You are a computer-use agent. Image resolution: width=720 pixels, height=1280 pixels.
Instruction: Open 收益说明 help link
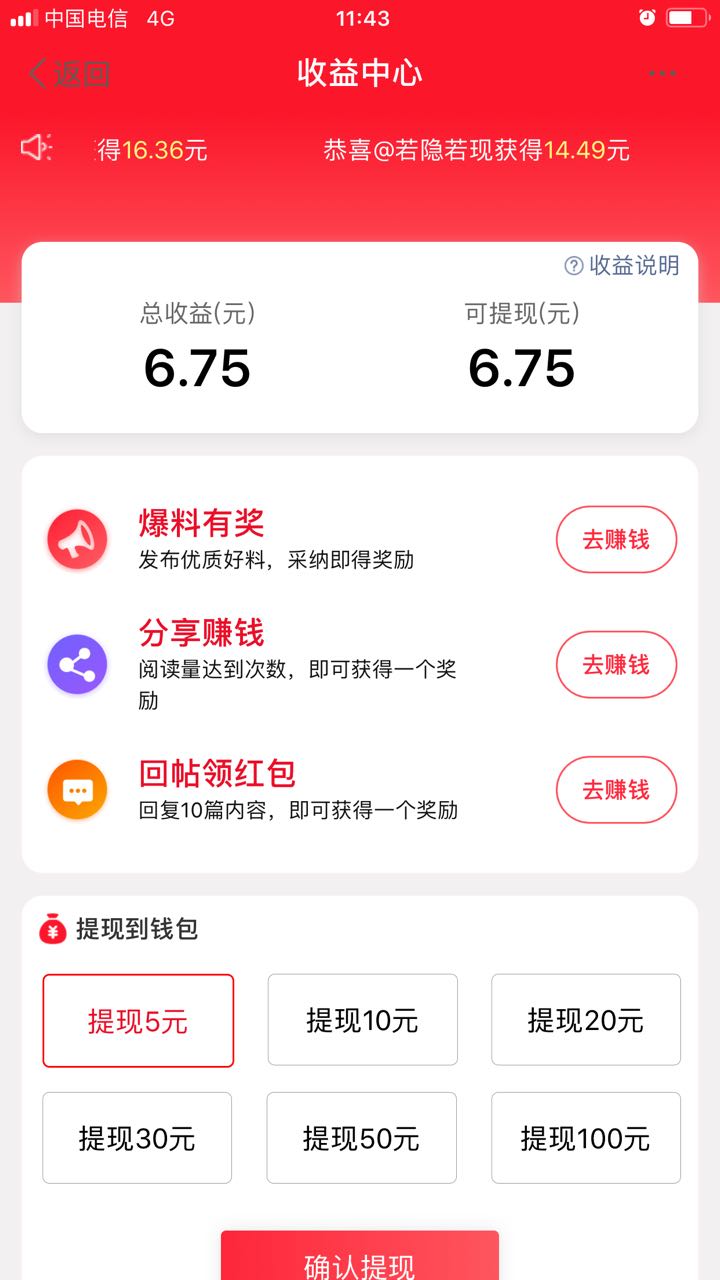click(x=622, y=265)
